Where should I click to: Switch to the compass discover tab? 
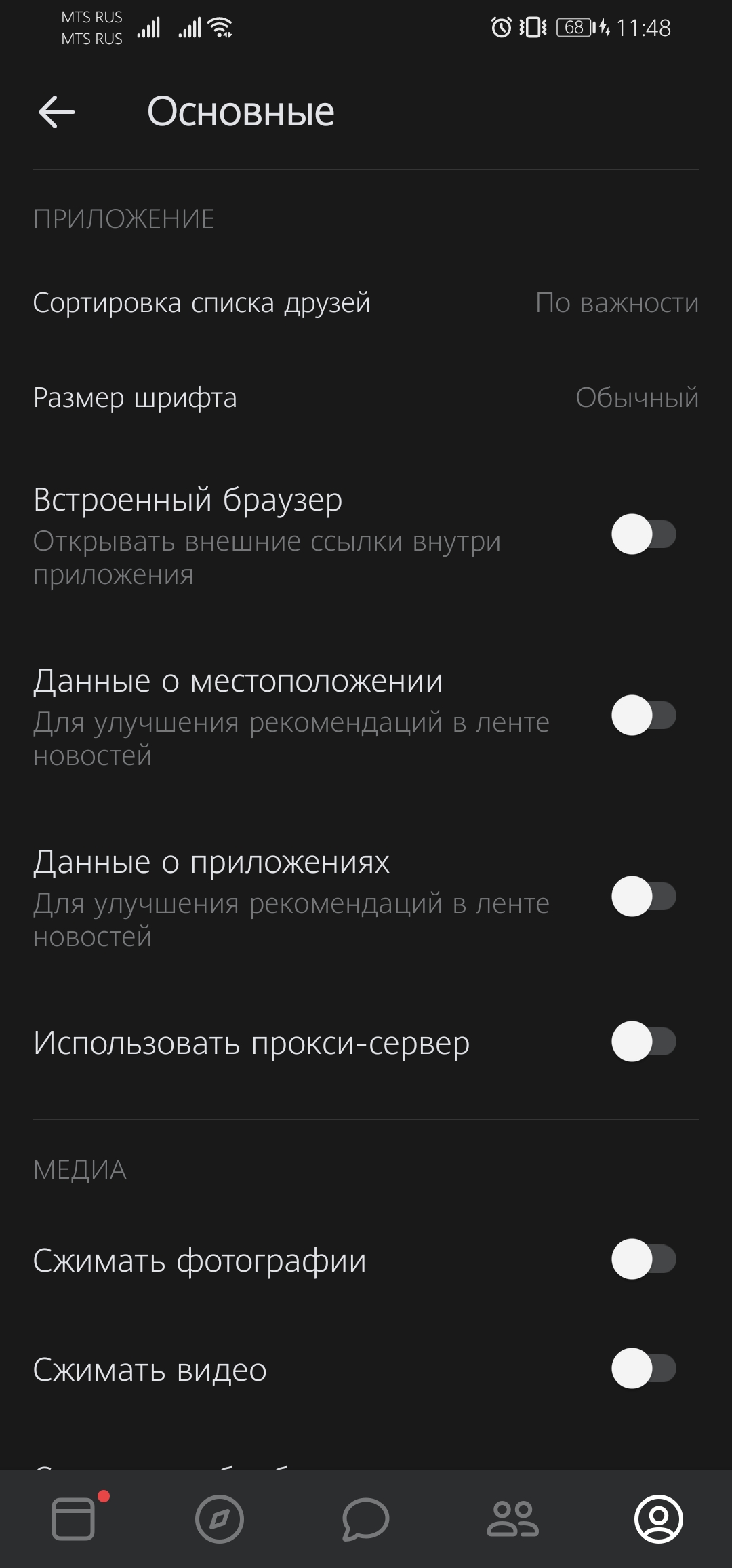(220, 1518)
